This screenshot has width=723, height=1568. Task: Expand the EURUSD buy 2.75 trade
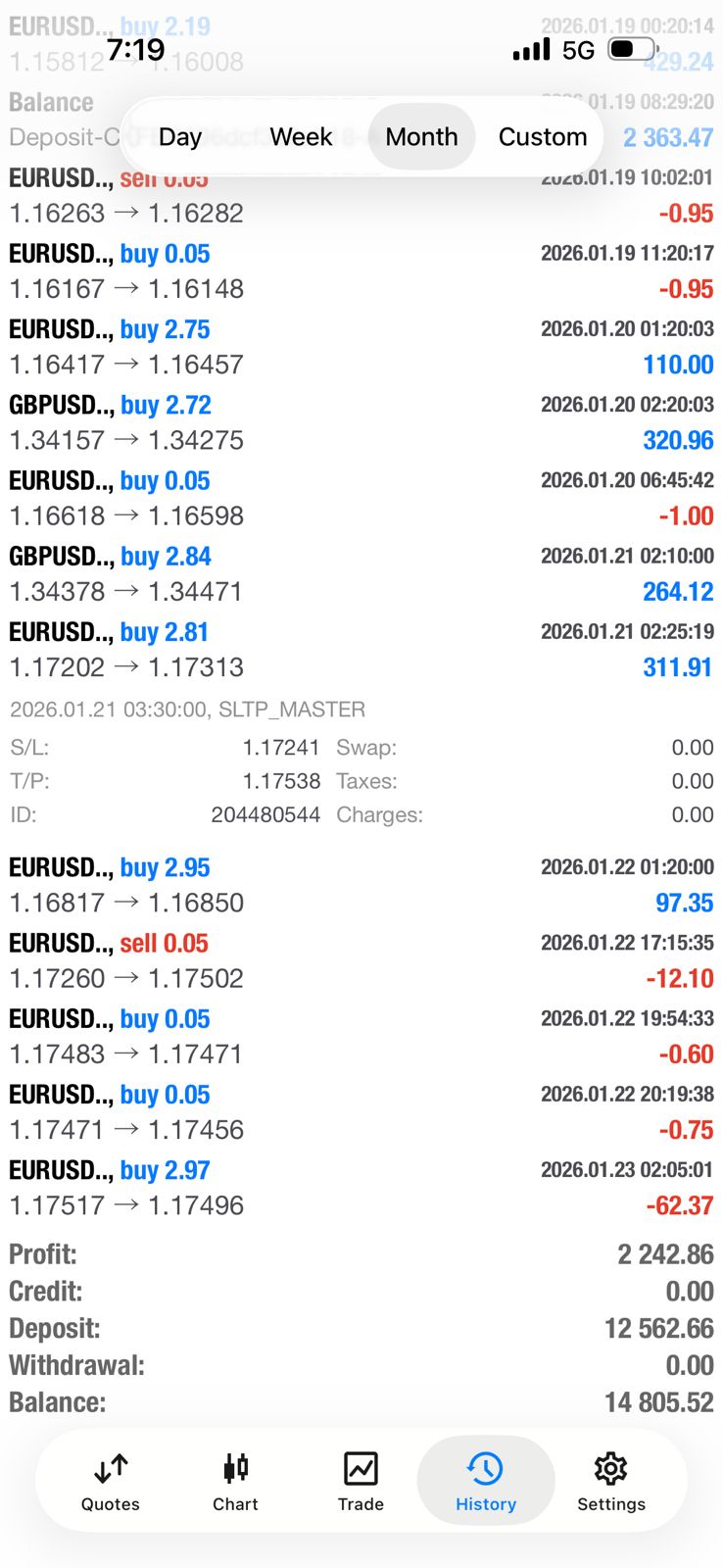(361, 347)
